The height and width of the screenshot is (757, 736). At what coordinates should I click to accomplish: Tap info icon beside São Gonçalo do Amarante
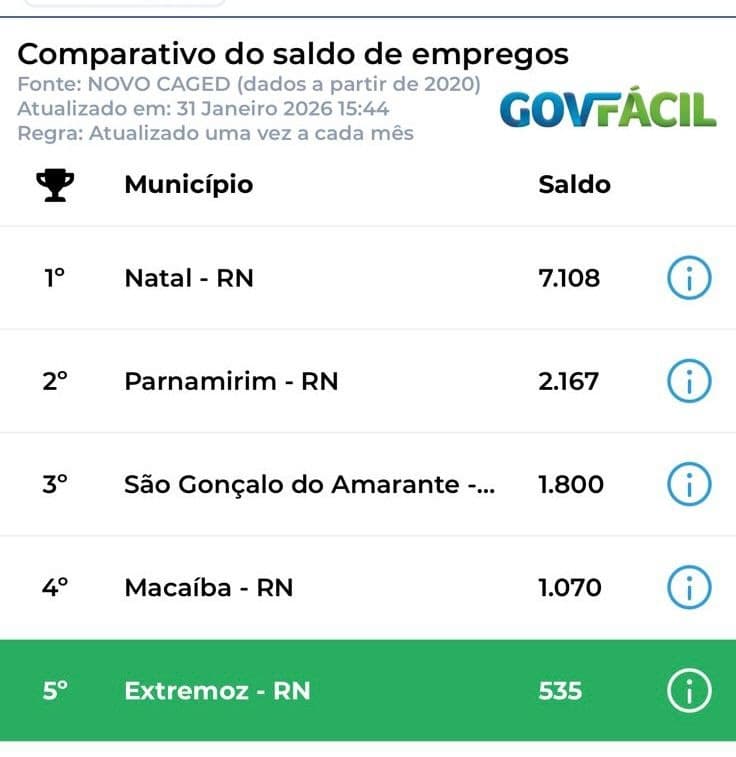coord(688,485)
